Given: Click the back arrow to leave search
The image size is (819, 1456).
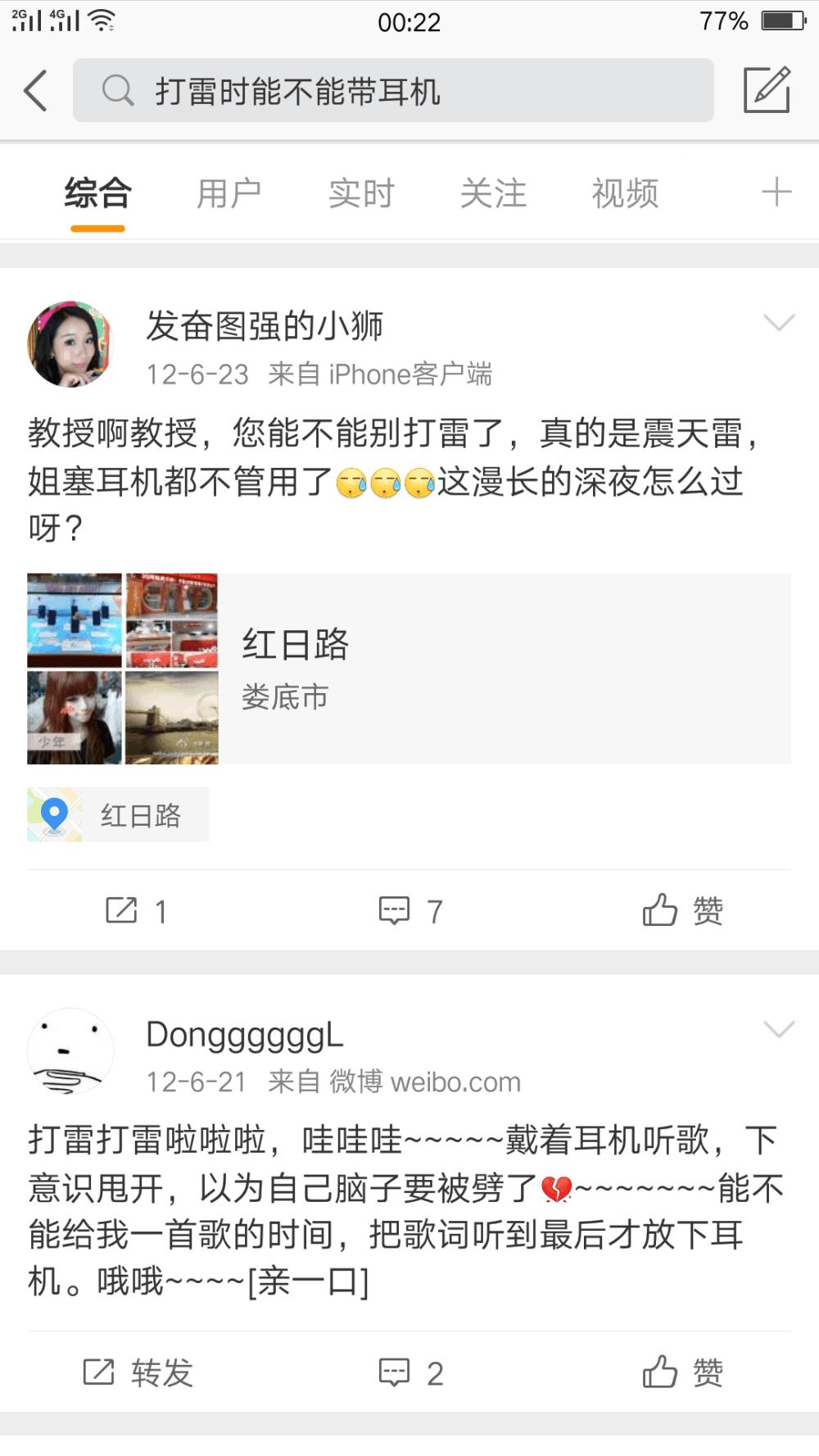Looking at the screenshot, I should (34, 90).
